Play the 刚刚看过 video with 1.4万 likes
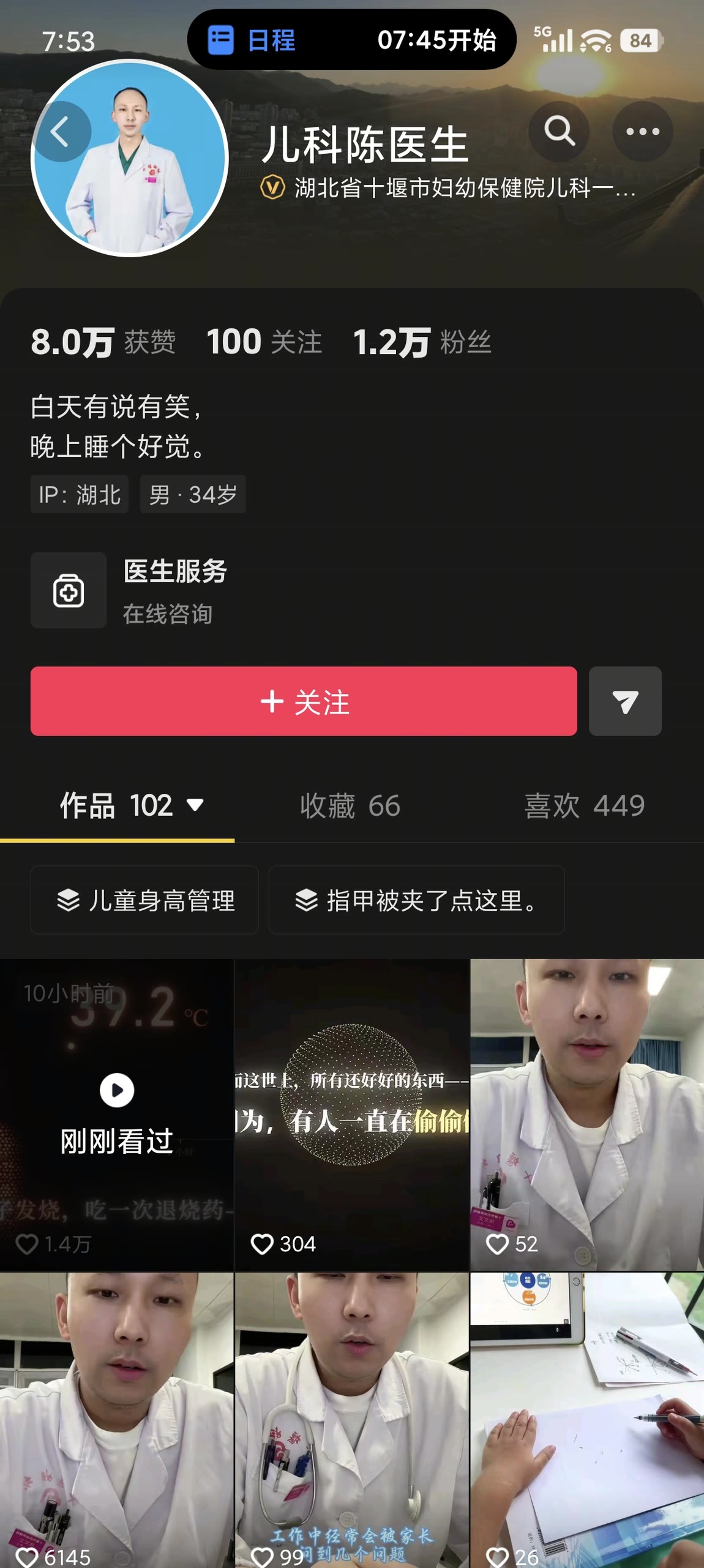704x1568 pixels. pyautogui.click(x=116, y=1115)
